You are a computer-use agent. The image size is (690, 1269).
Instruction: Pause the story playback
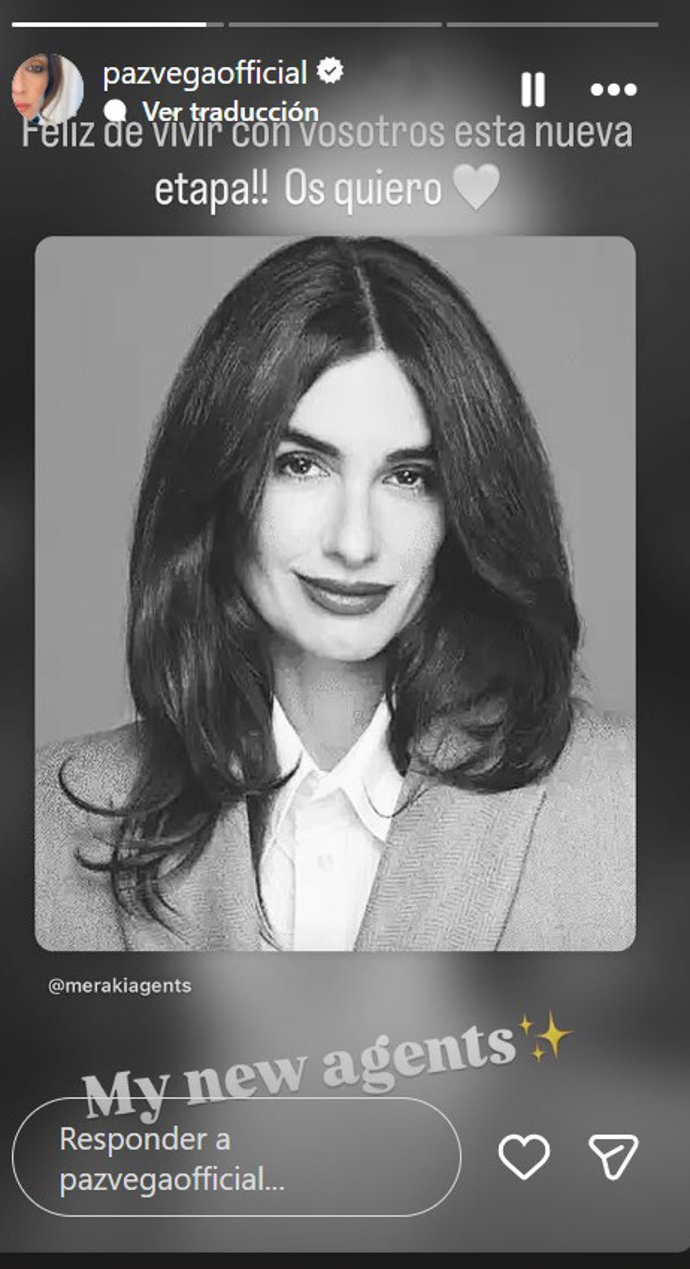pos(533,90)
